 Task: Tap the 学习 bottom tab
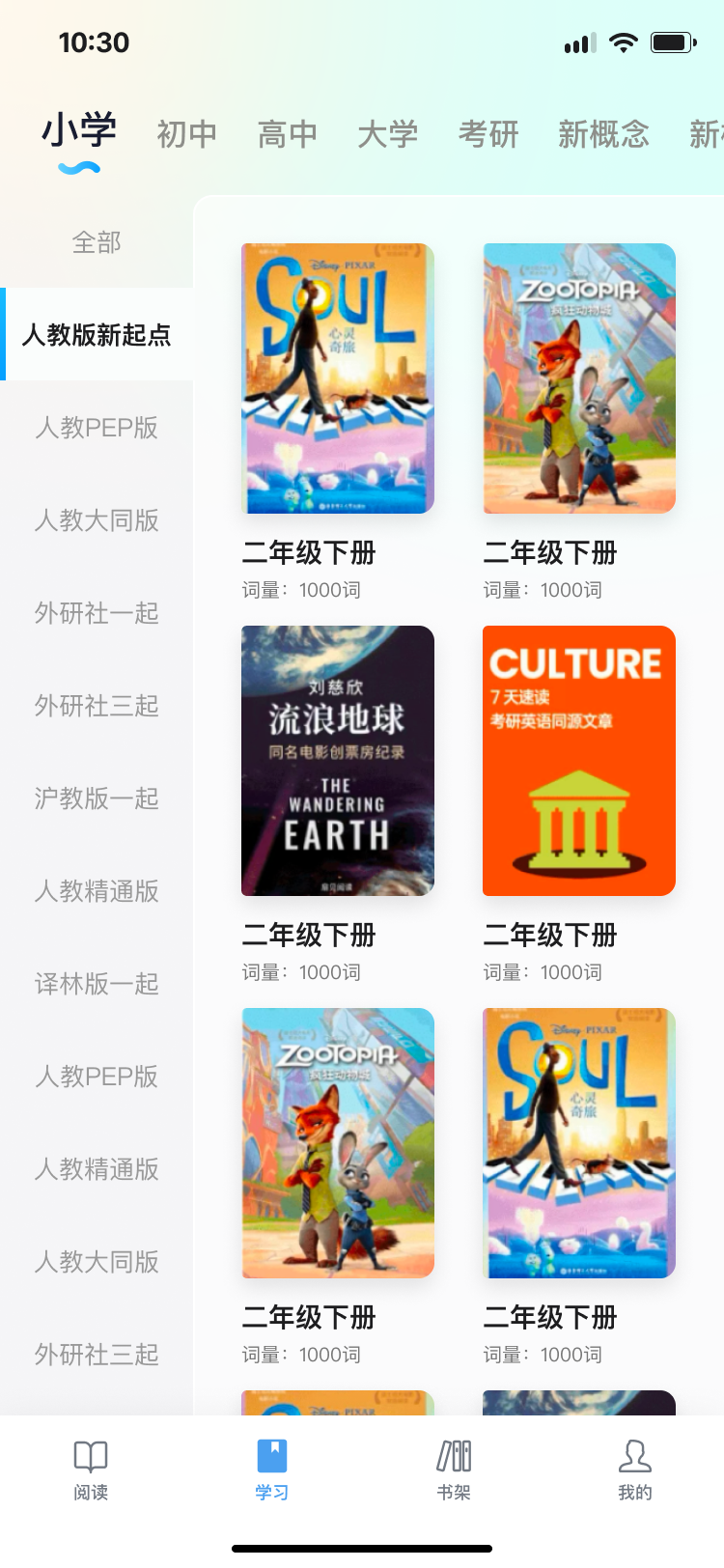(x=271, y=1469)
